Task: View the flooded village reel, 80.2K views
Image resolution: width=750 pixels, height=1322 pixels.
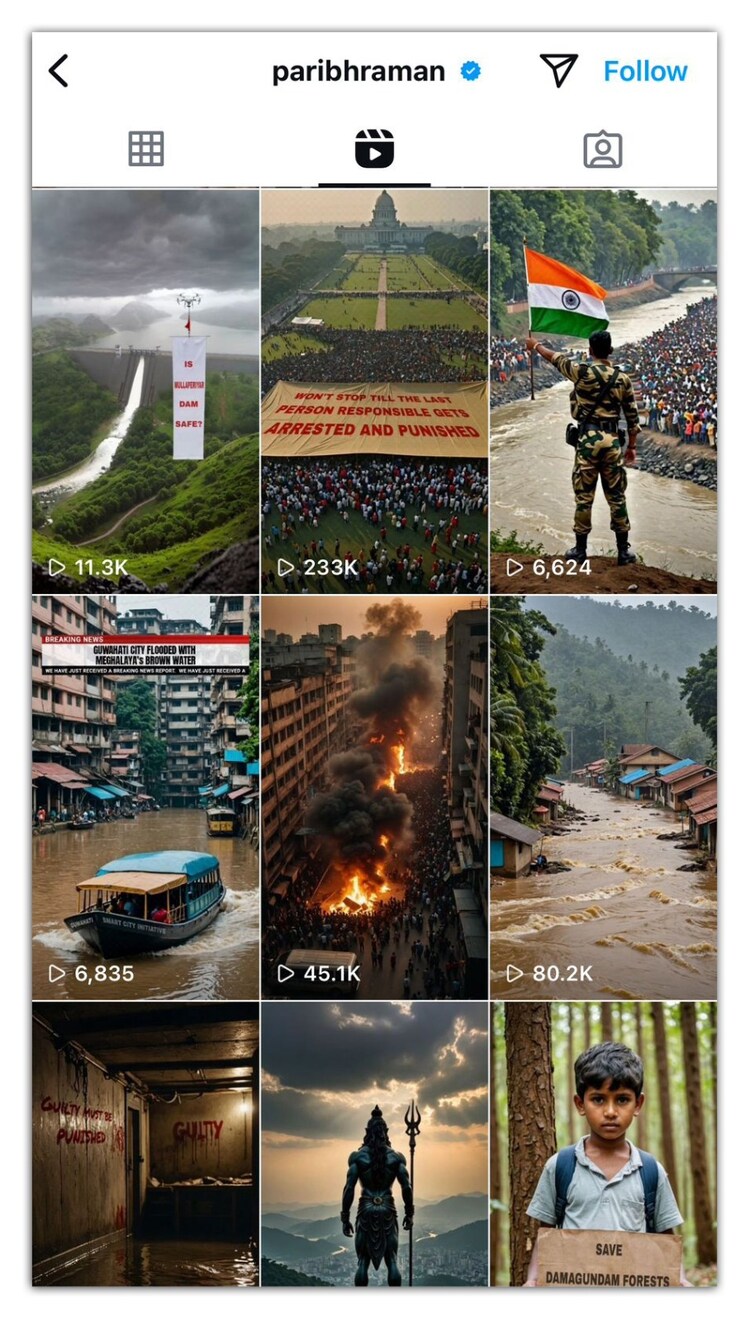Action: click(x=603, y=797)
